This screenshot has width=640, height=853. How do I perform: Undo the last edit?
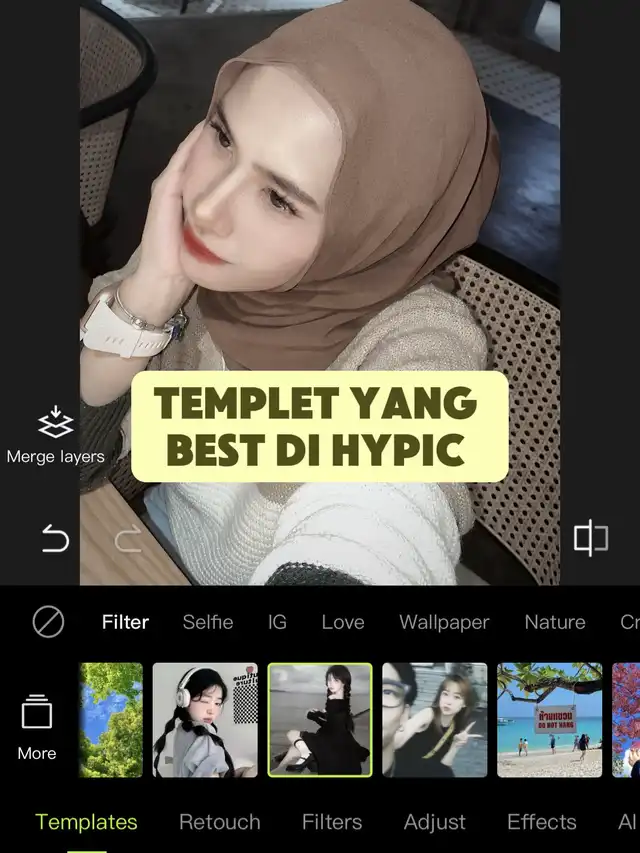(55, 540)
